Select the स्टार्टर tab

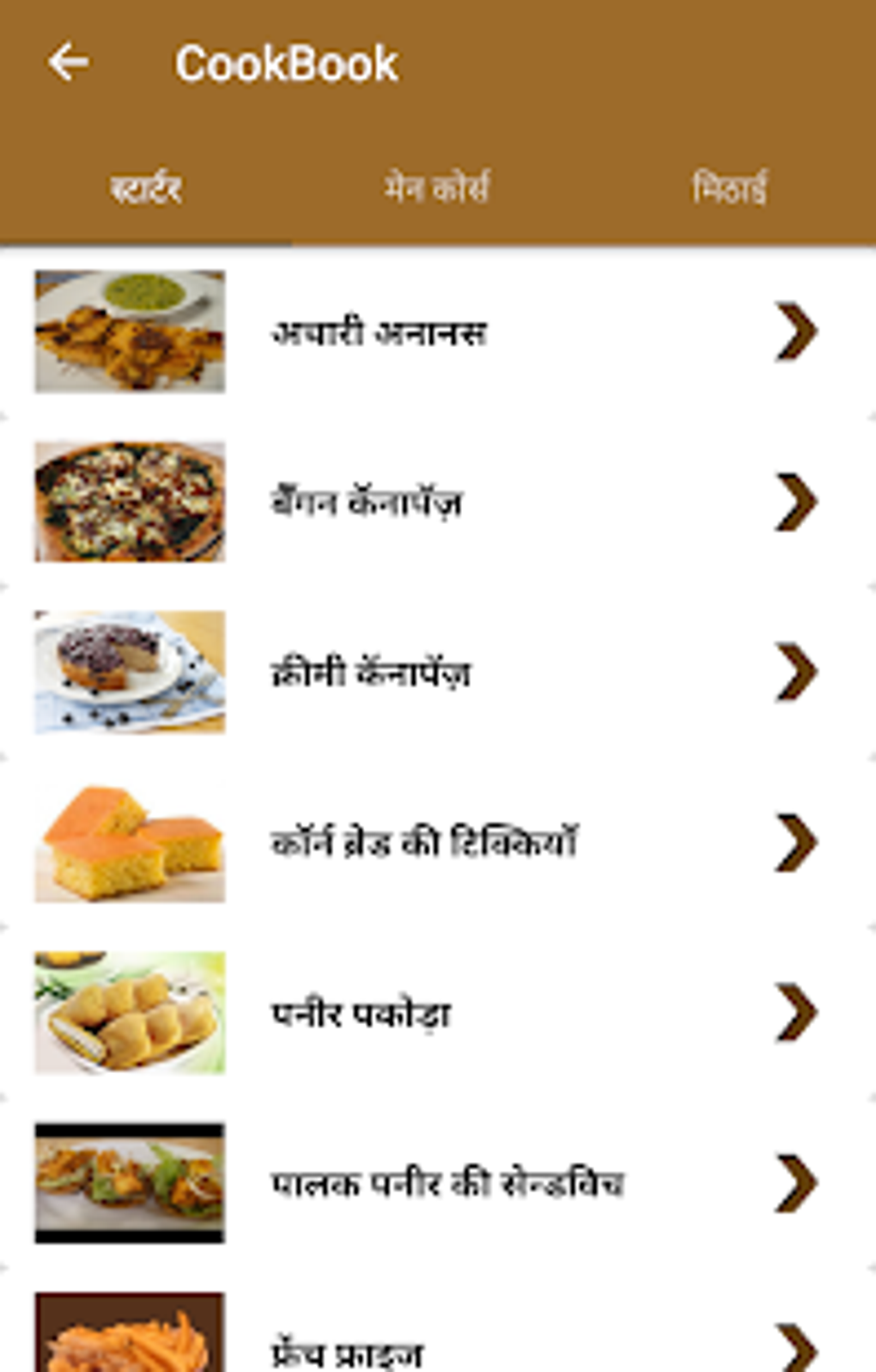(x=146, y=189)
